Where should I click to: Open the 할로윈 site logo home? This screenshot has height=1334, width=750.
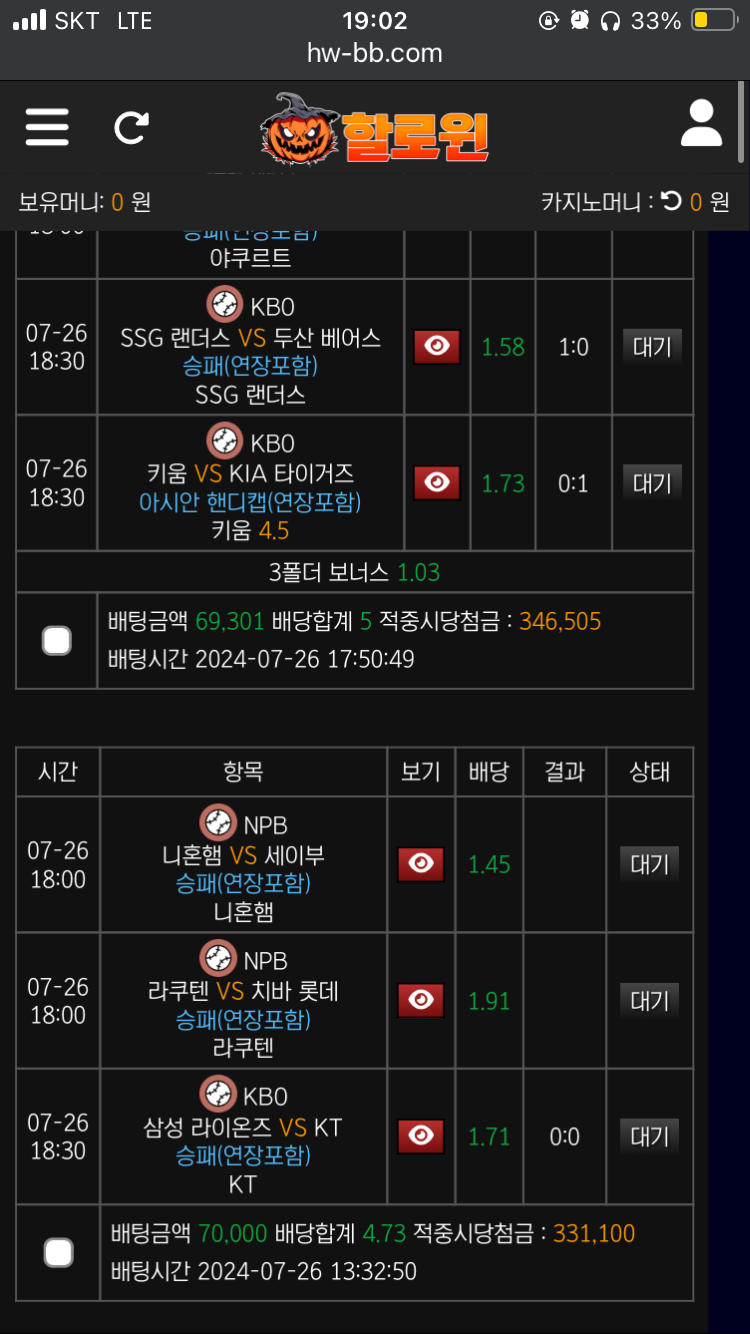(x=375, y=130)
